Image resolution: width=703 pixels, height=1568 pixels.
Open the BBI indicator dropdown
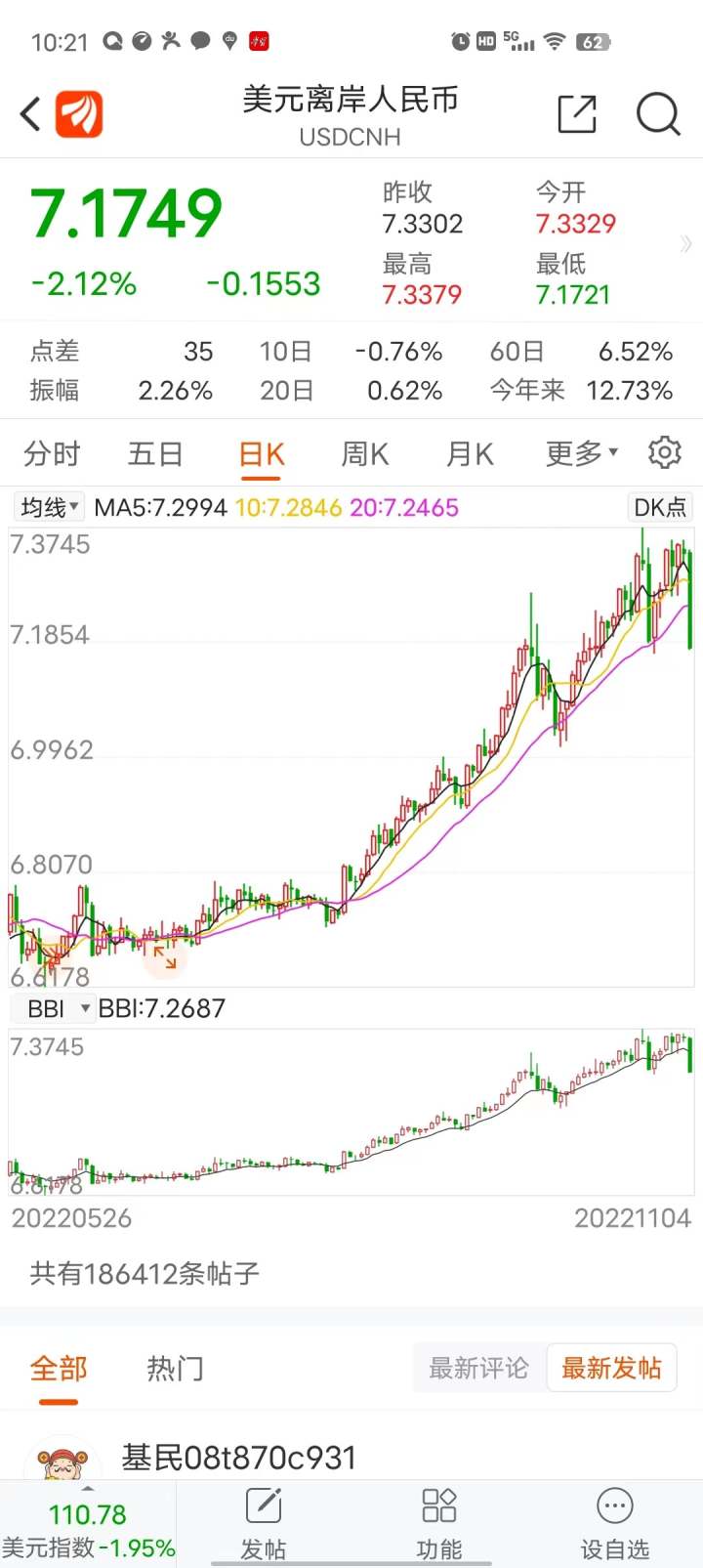click(x=53, y=1007)
